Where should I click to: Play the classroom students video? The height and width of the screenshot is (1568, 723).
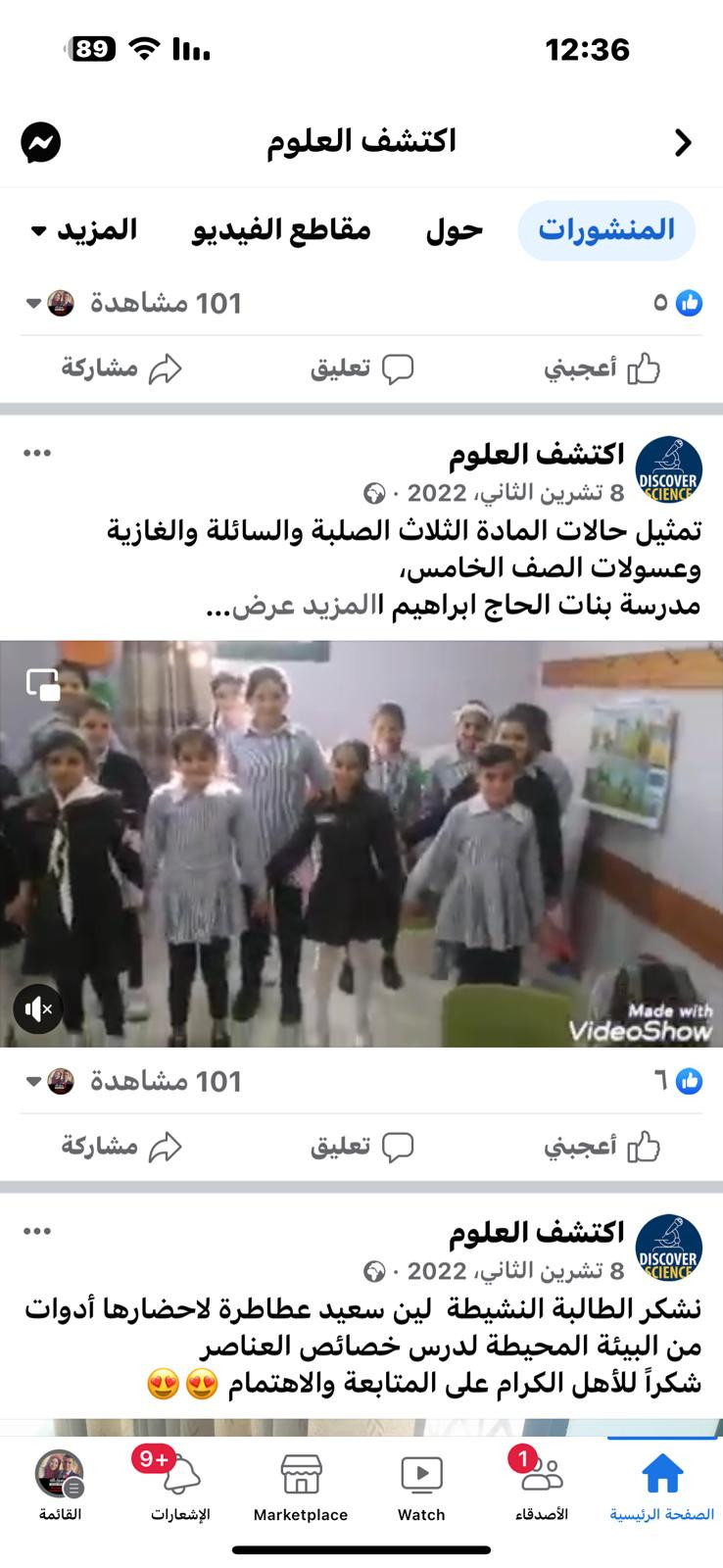(361, 843)
